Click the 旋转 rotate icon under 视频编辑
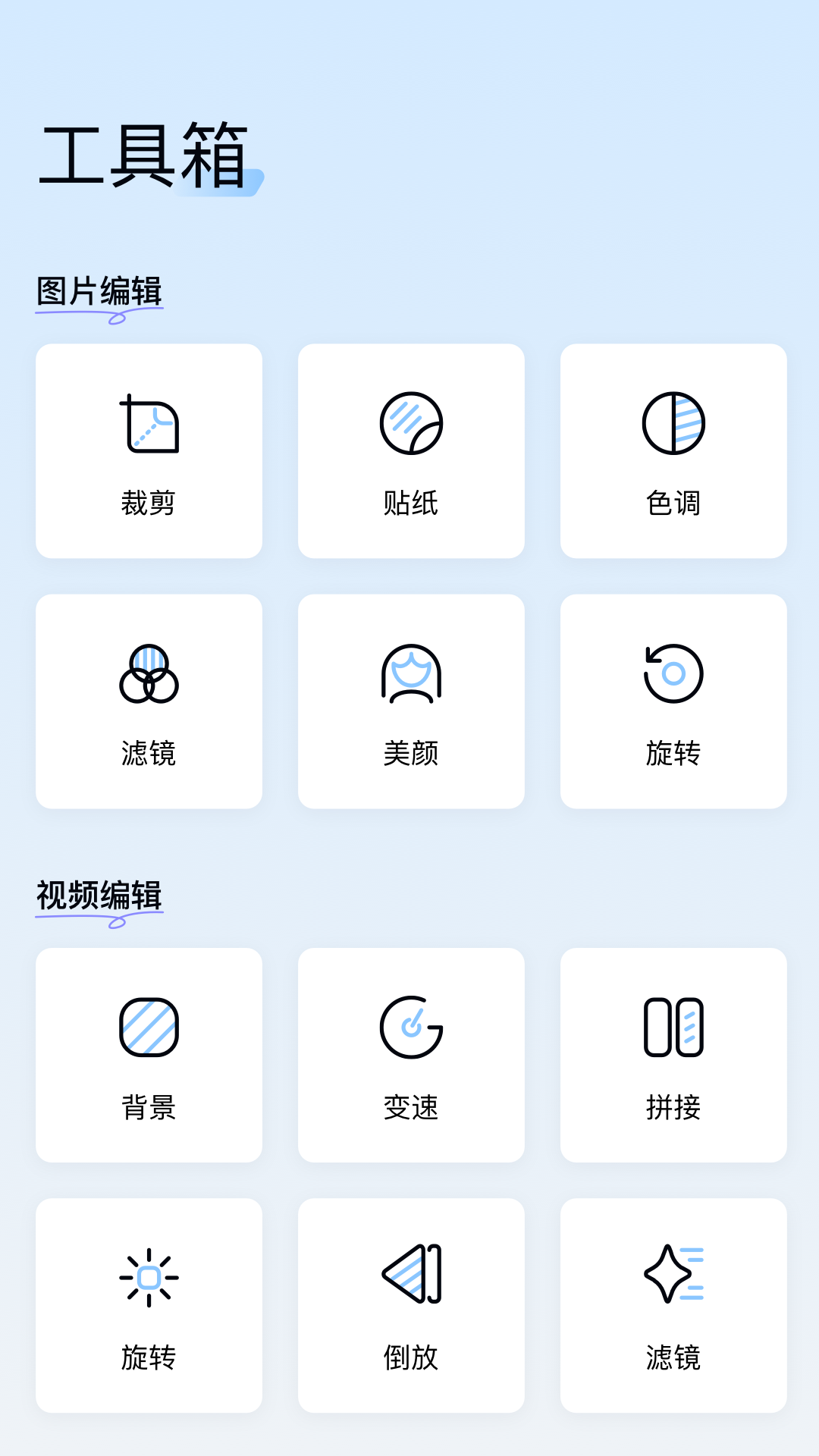Screen dimensions: 819x1456 (149, 1278)
